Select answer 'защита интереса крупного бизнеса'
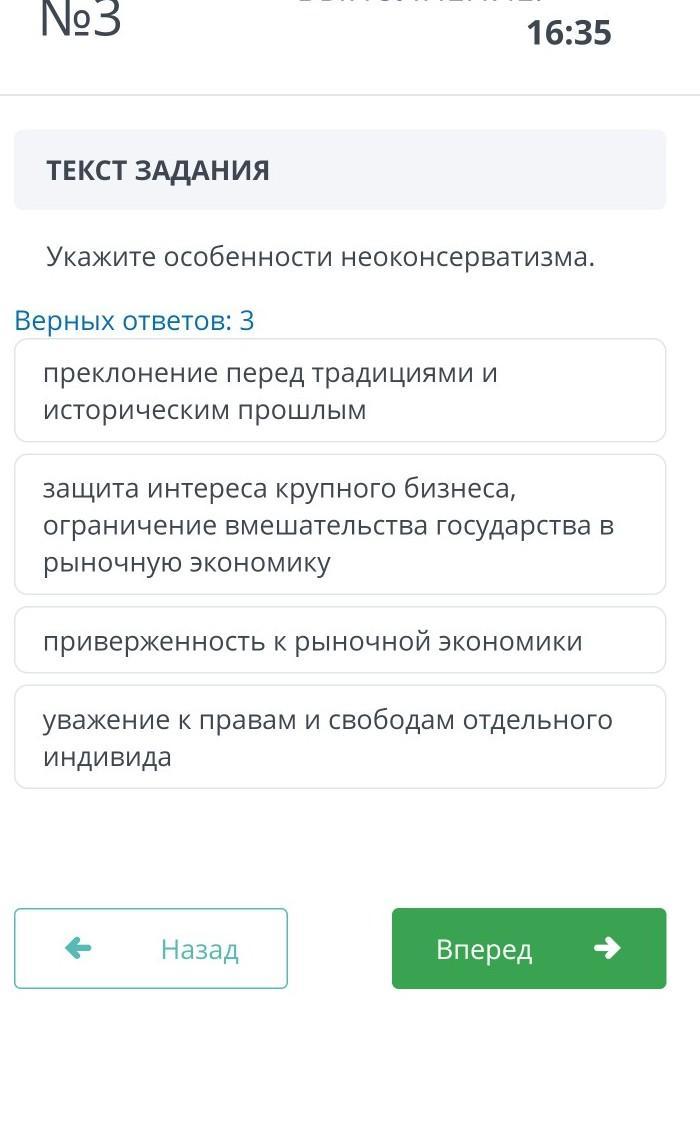The height and width of the screenshot is (1134, 700). 340,525
